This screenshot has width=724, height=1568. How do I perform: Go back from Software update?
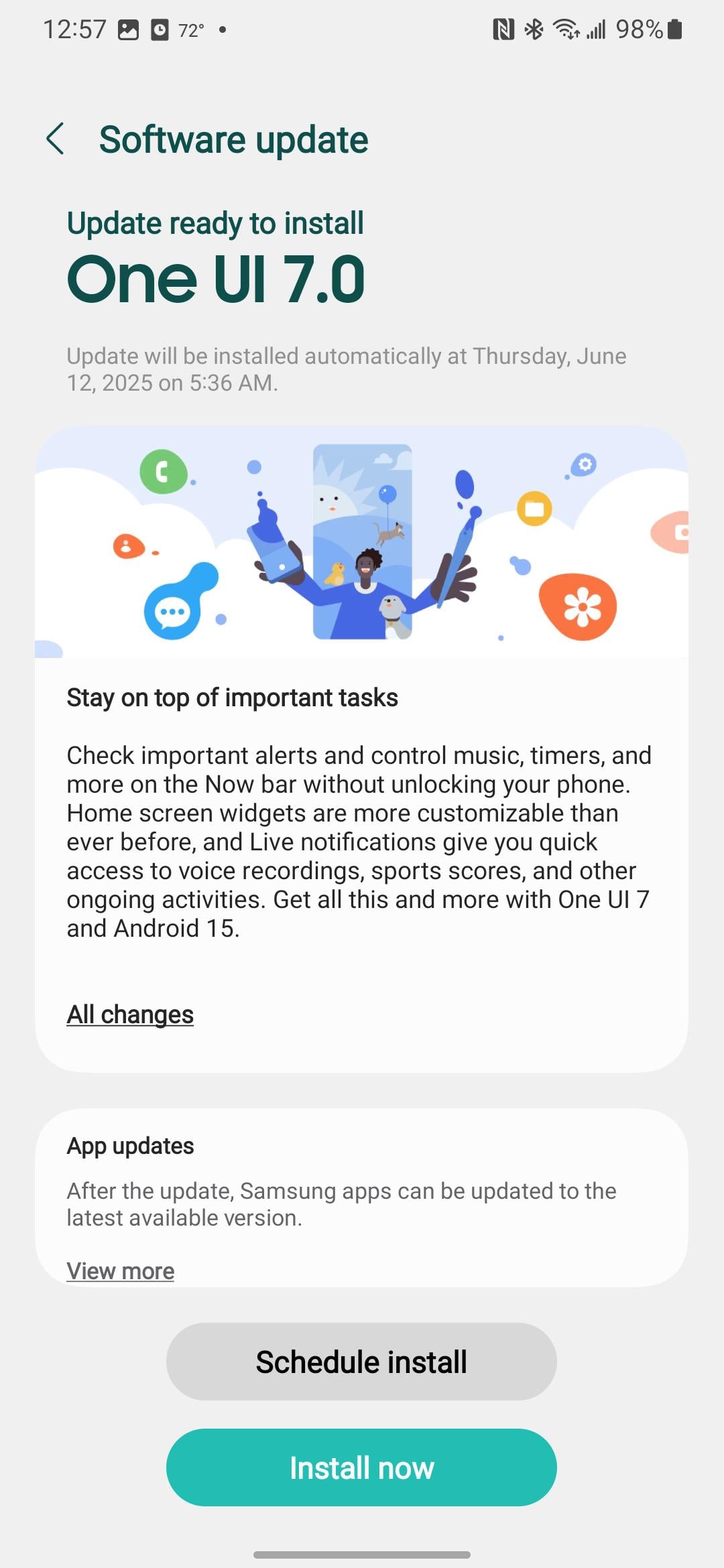56,139
